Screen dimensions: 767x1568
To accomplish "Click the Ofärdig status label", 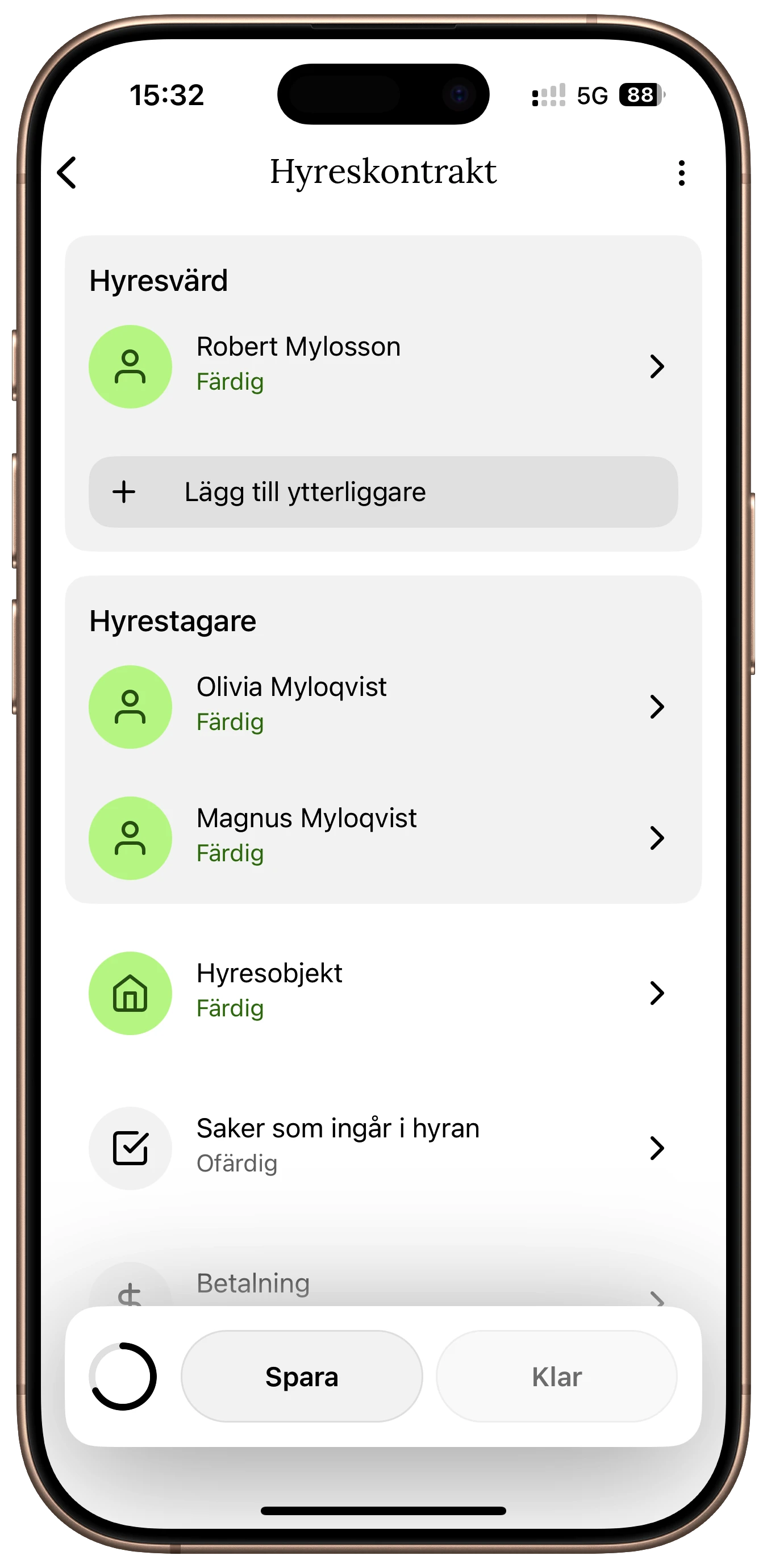I will [237, 1164].
